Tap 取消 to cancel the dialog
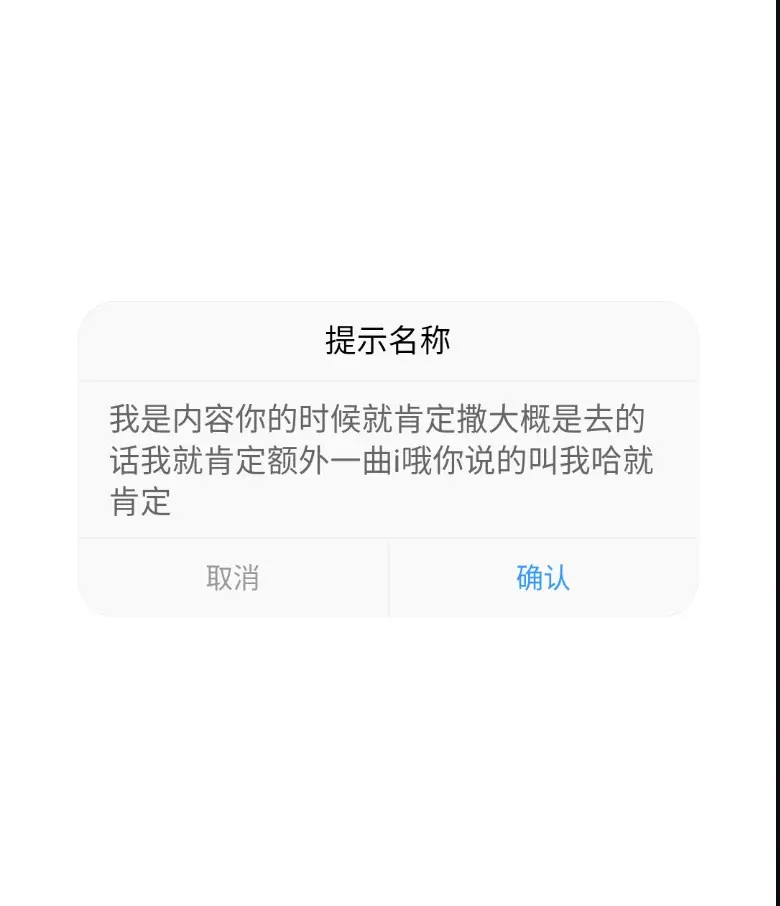Viewport: 780px width, 906px height. (233, 578)
